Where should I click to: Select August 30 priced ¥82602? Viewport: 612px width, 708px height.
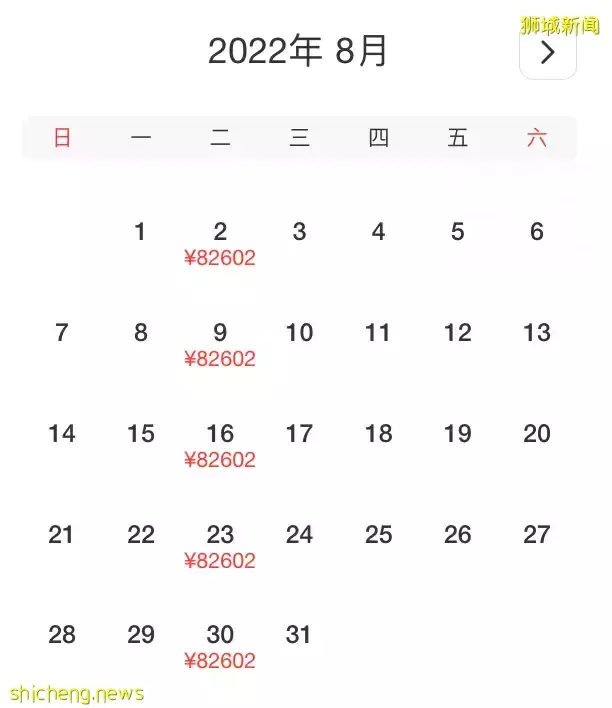(220, 646)
